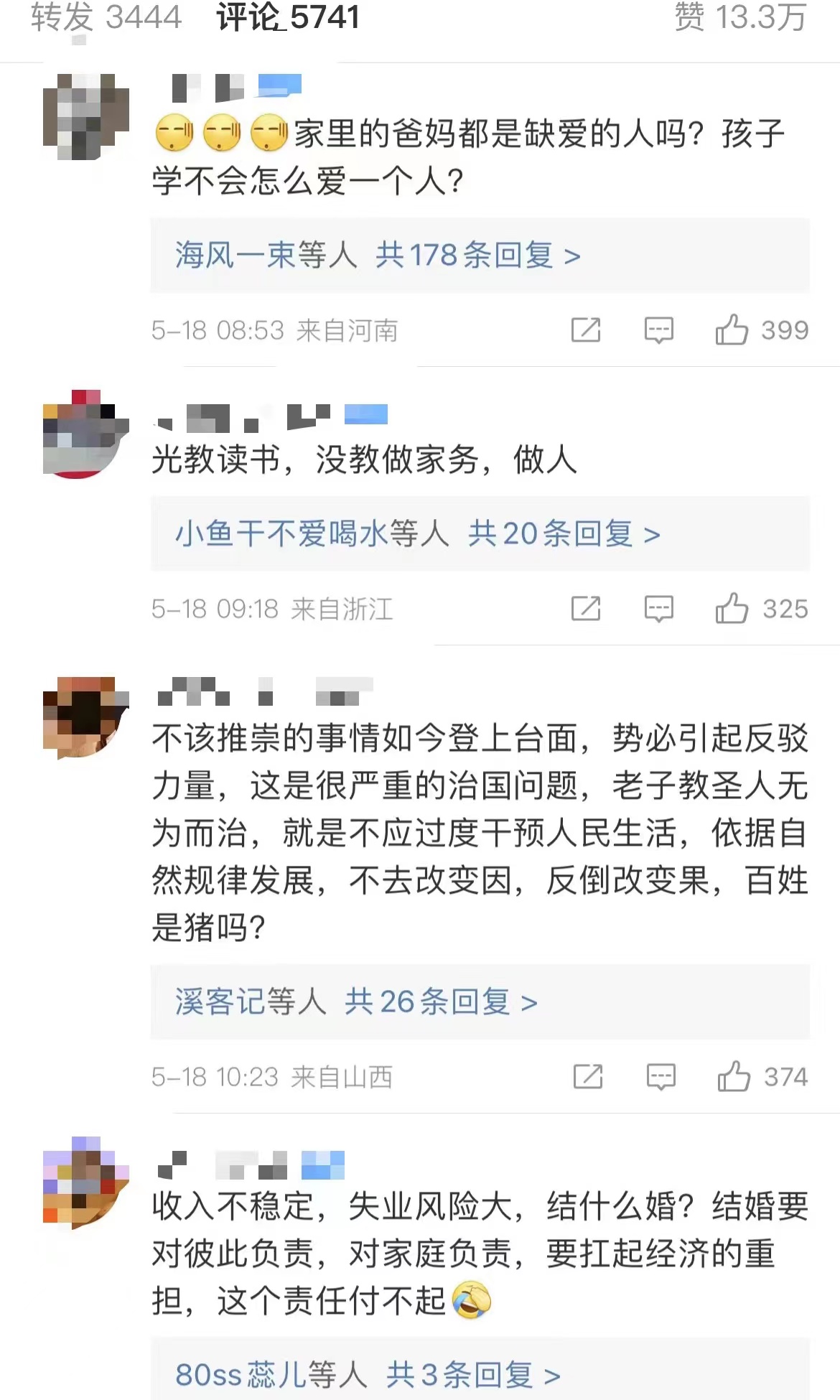
Task: Open the 20 replies from 小鱼干不爱喝水等人
Action: point(418,533)
